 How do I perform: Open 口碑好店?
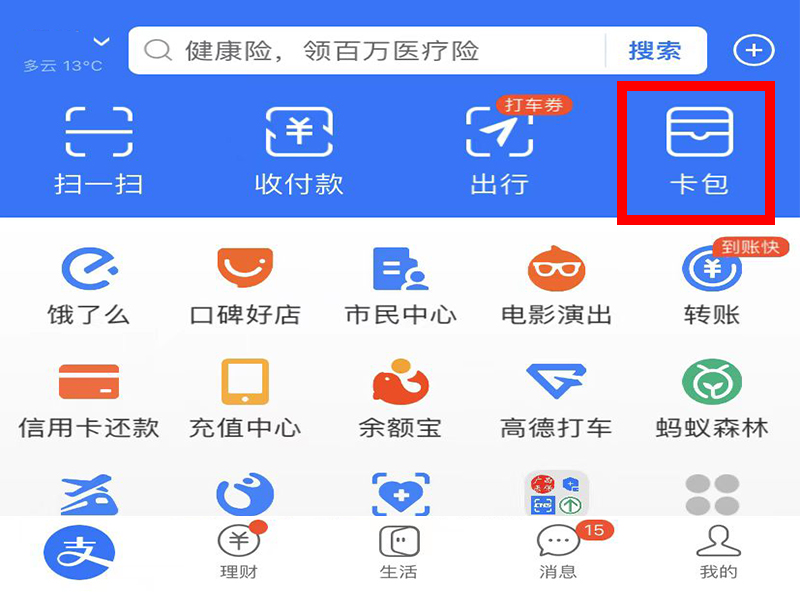pyautogui.click(x=245, y=285)
